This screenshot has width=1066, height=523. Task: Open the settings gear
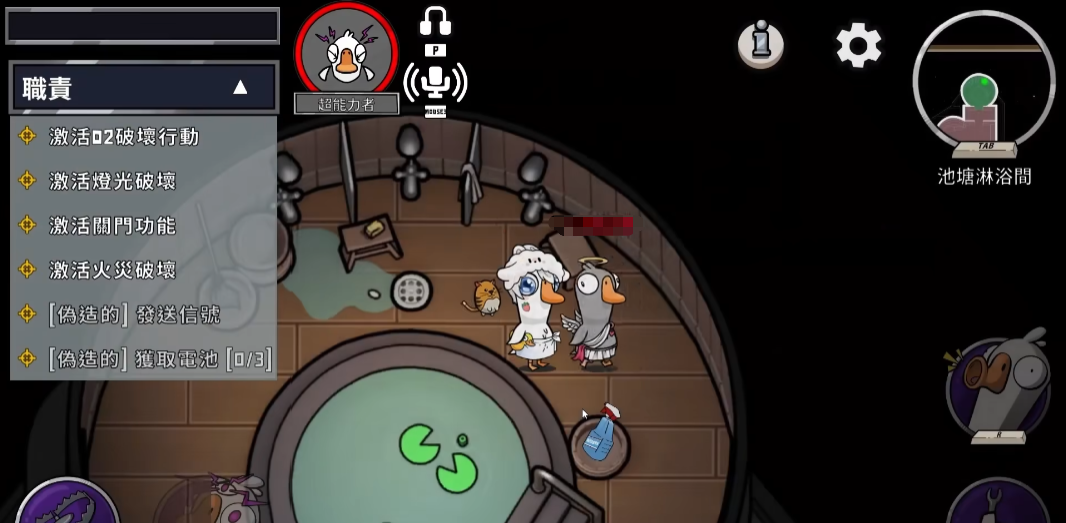(858, 45)
